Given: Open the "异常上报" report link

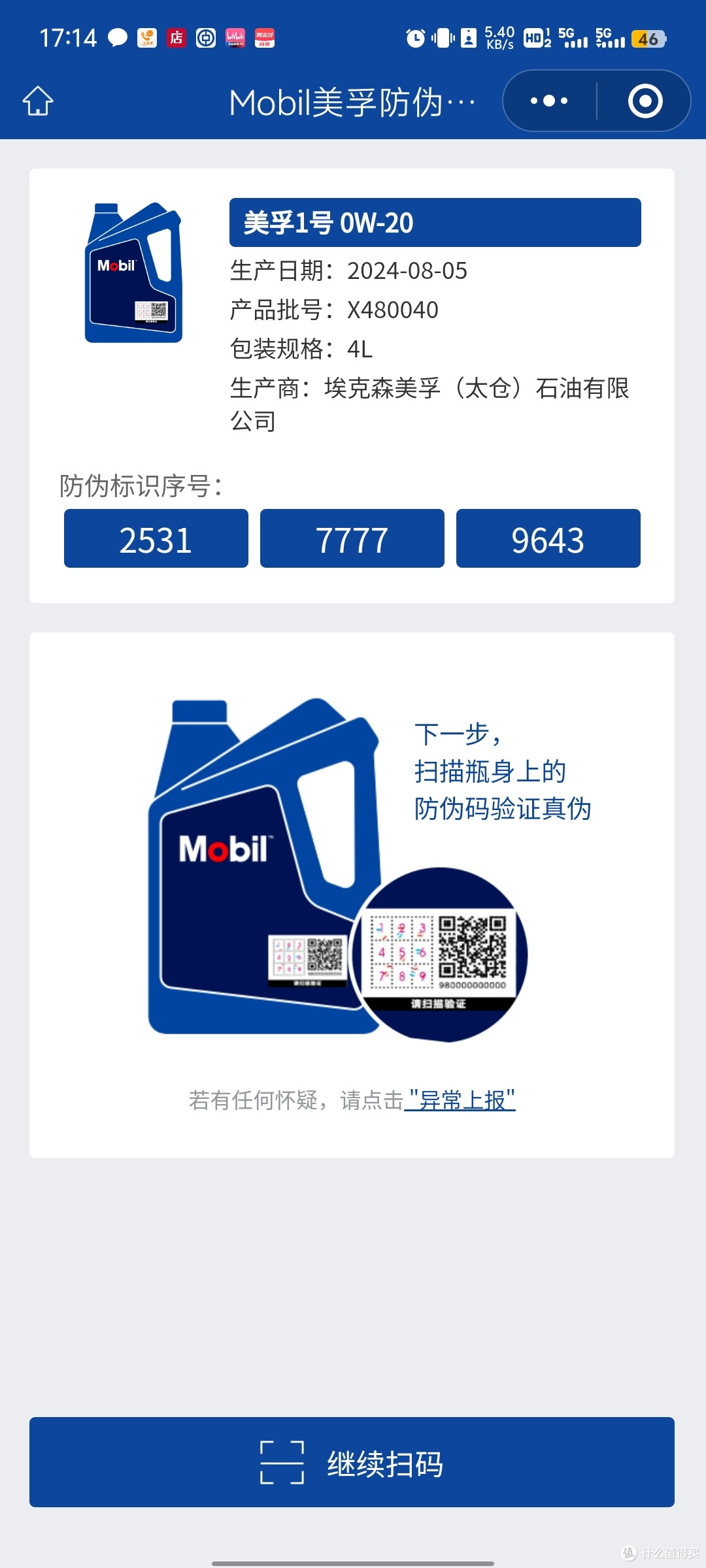Looking at the screenshot, I should 460,1100.
